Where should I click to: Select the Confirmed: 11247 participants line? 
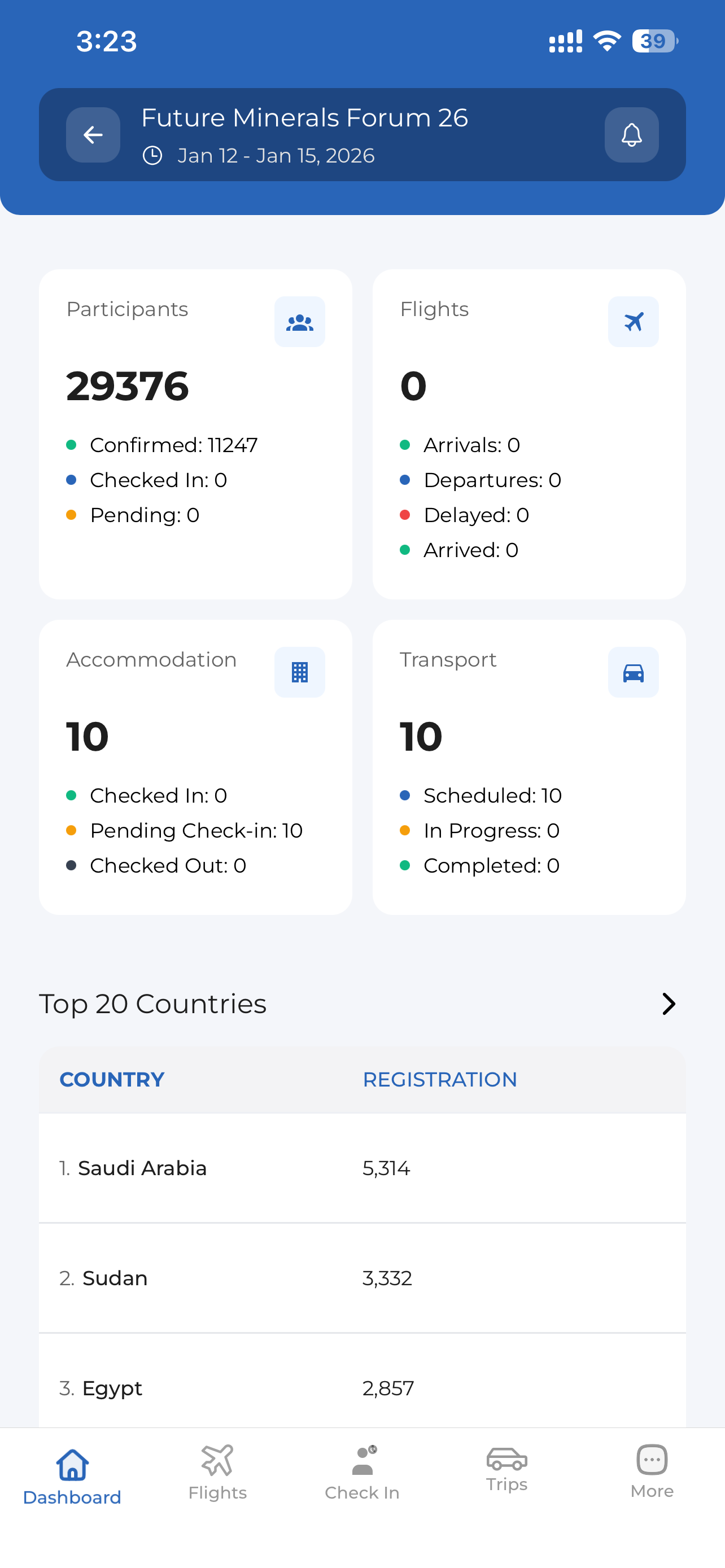coord(174,445)
